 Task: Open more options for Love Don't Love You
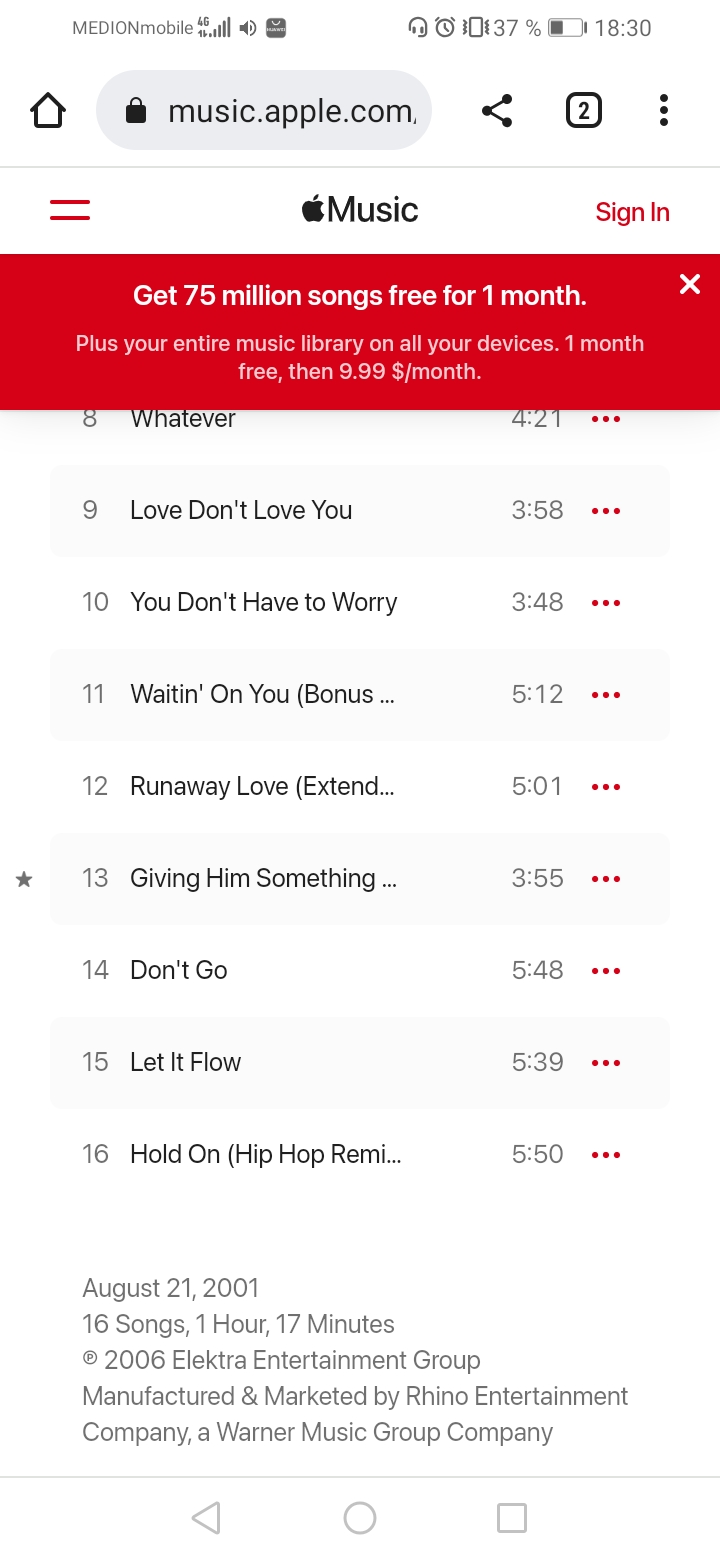606,511
